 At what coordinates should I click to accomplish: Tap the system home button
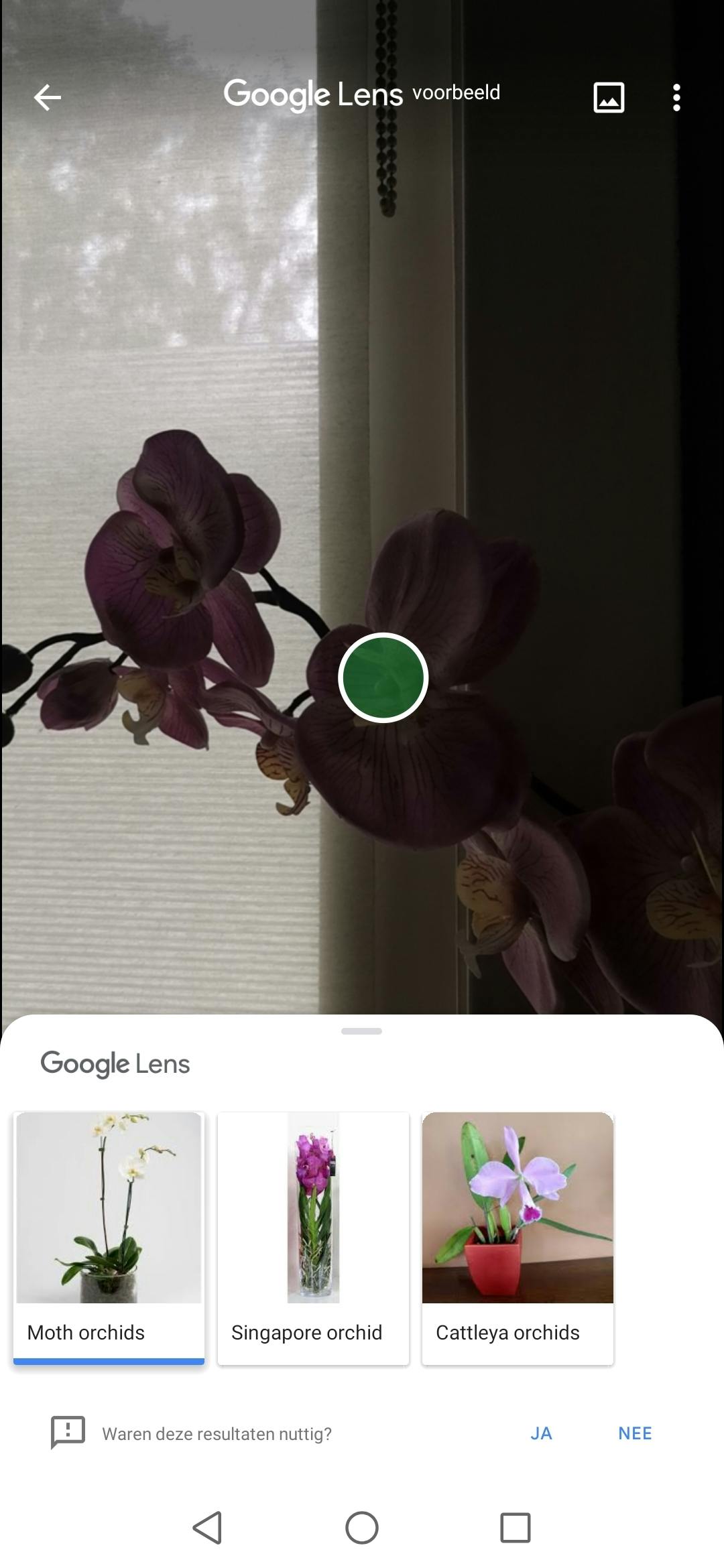[362, 1528]
